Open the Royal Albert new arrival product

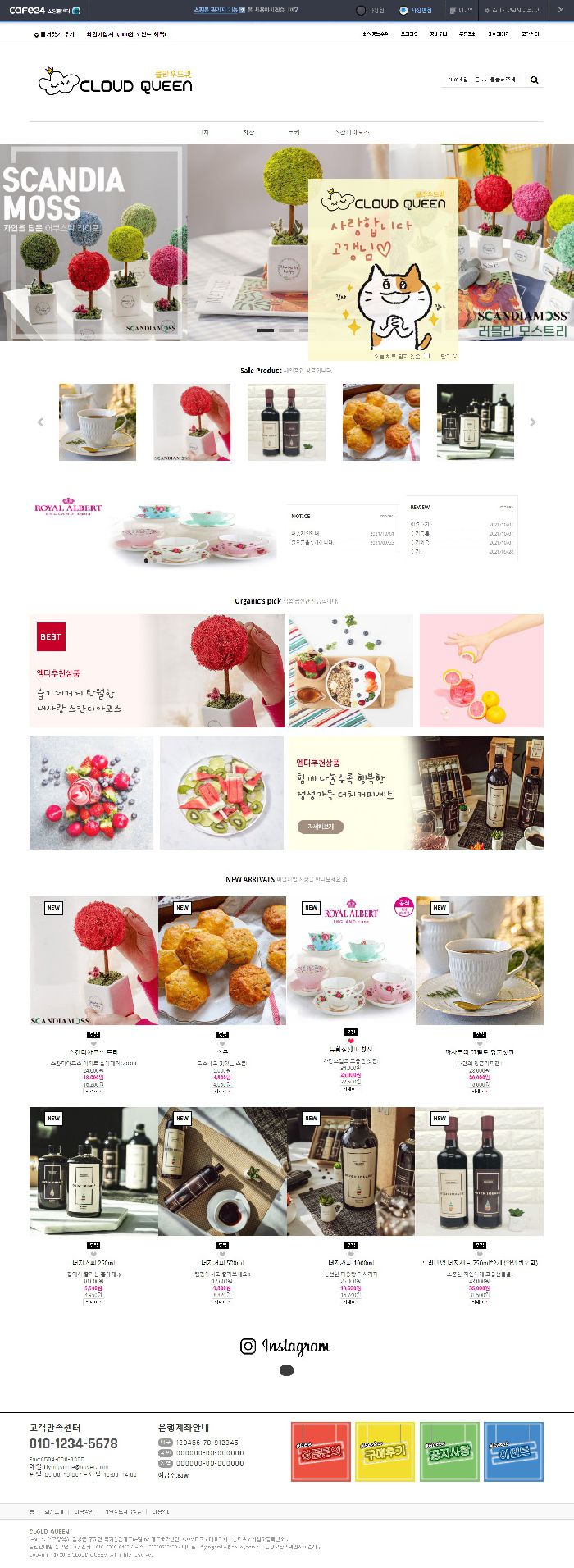tap(351, 960)
